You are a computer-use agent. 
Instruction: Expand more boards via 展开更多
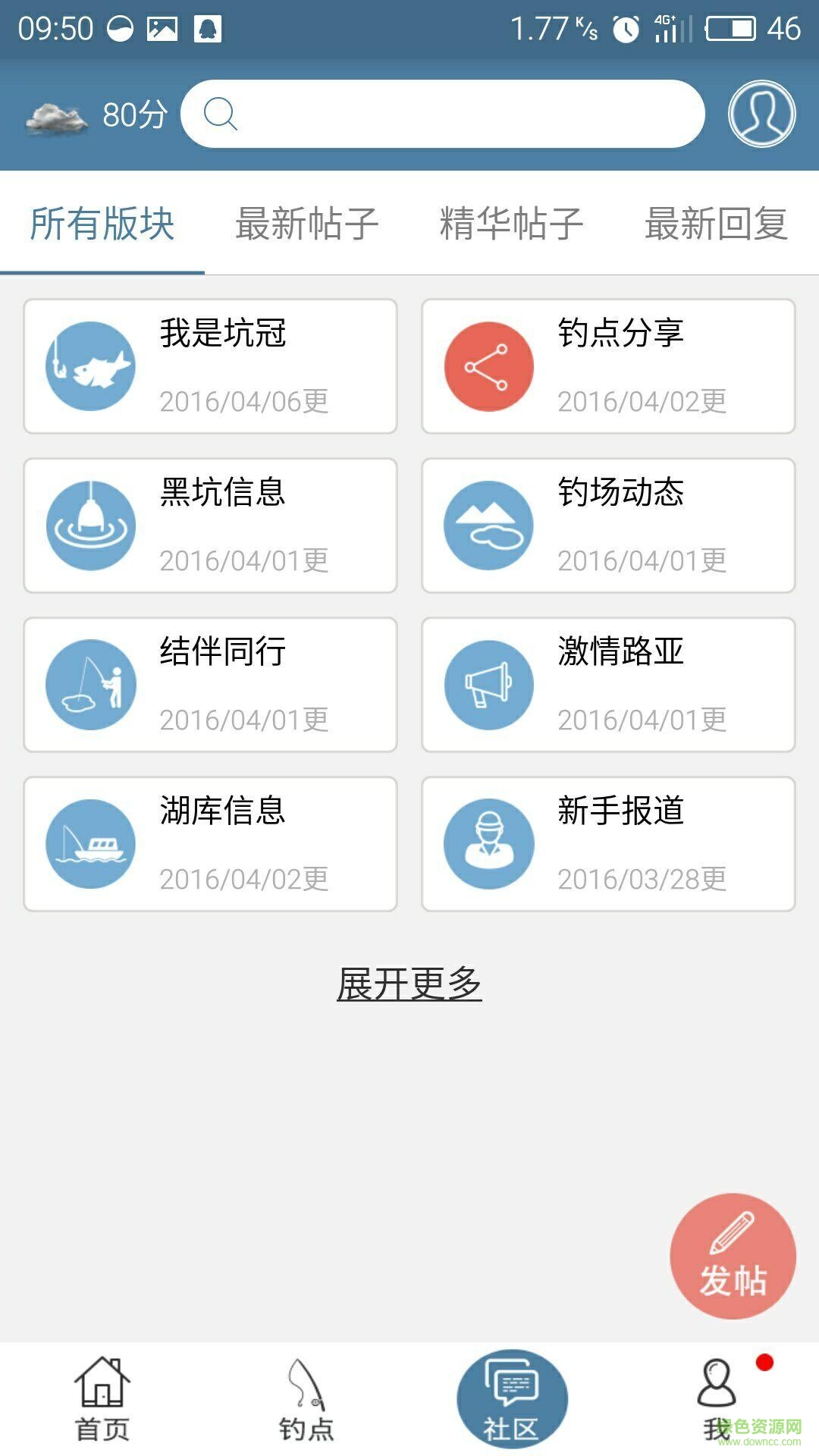coord(409,982)
